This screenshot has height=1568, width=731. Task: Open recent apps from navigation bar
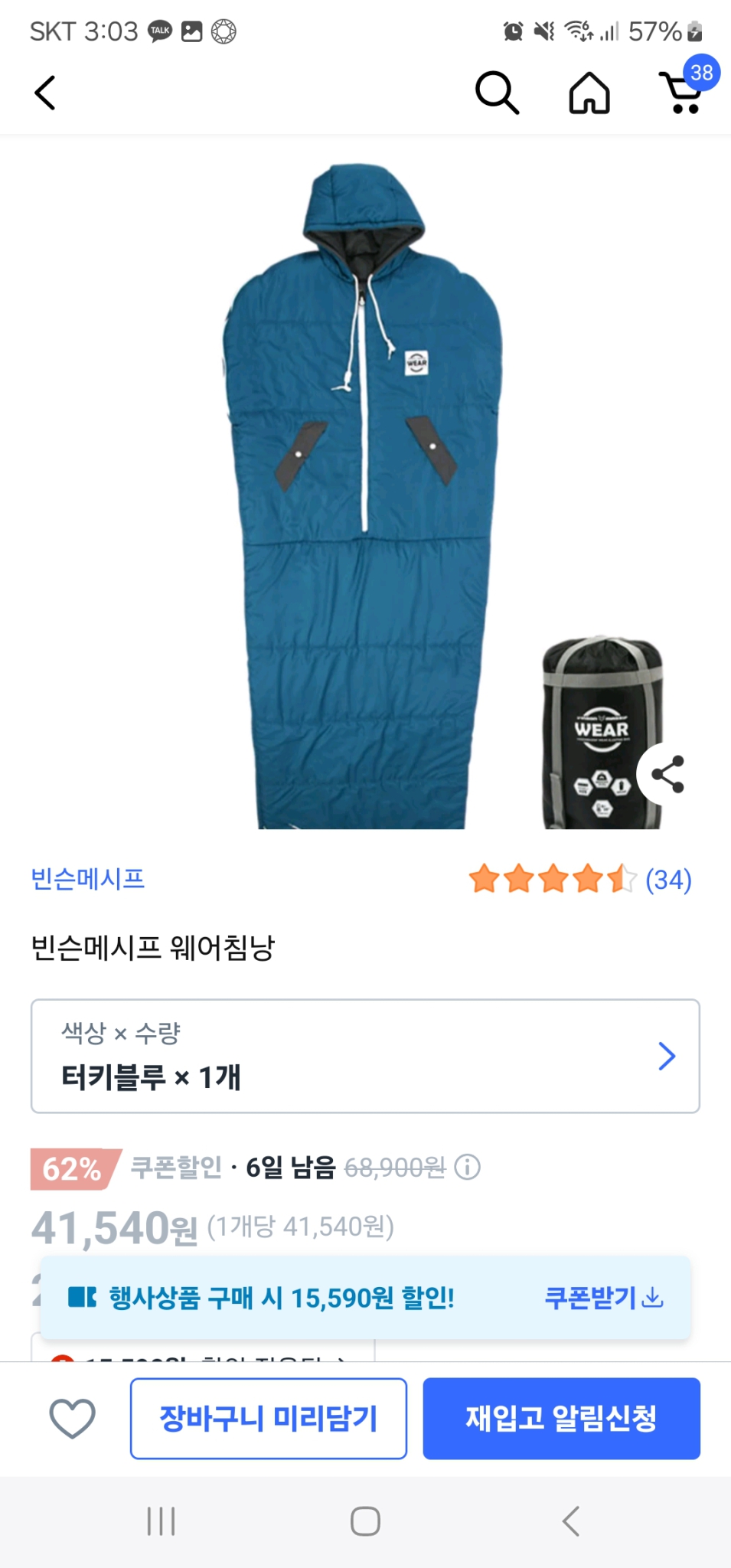pos(159,1520)
